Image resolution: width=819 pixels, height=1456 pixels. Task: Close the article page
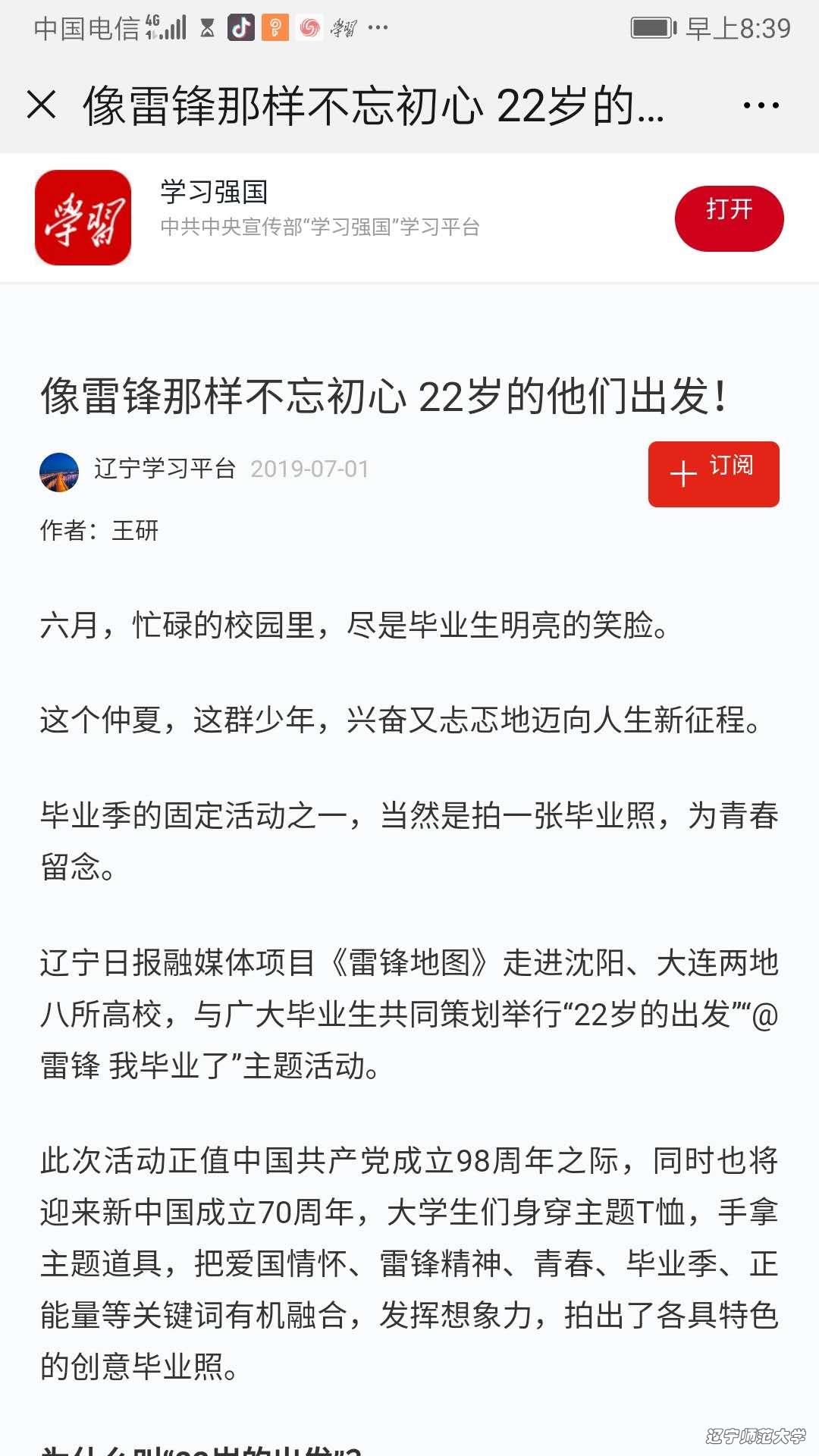click(42, 105)
